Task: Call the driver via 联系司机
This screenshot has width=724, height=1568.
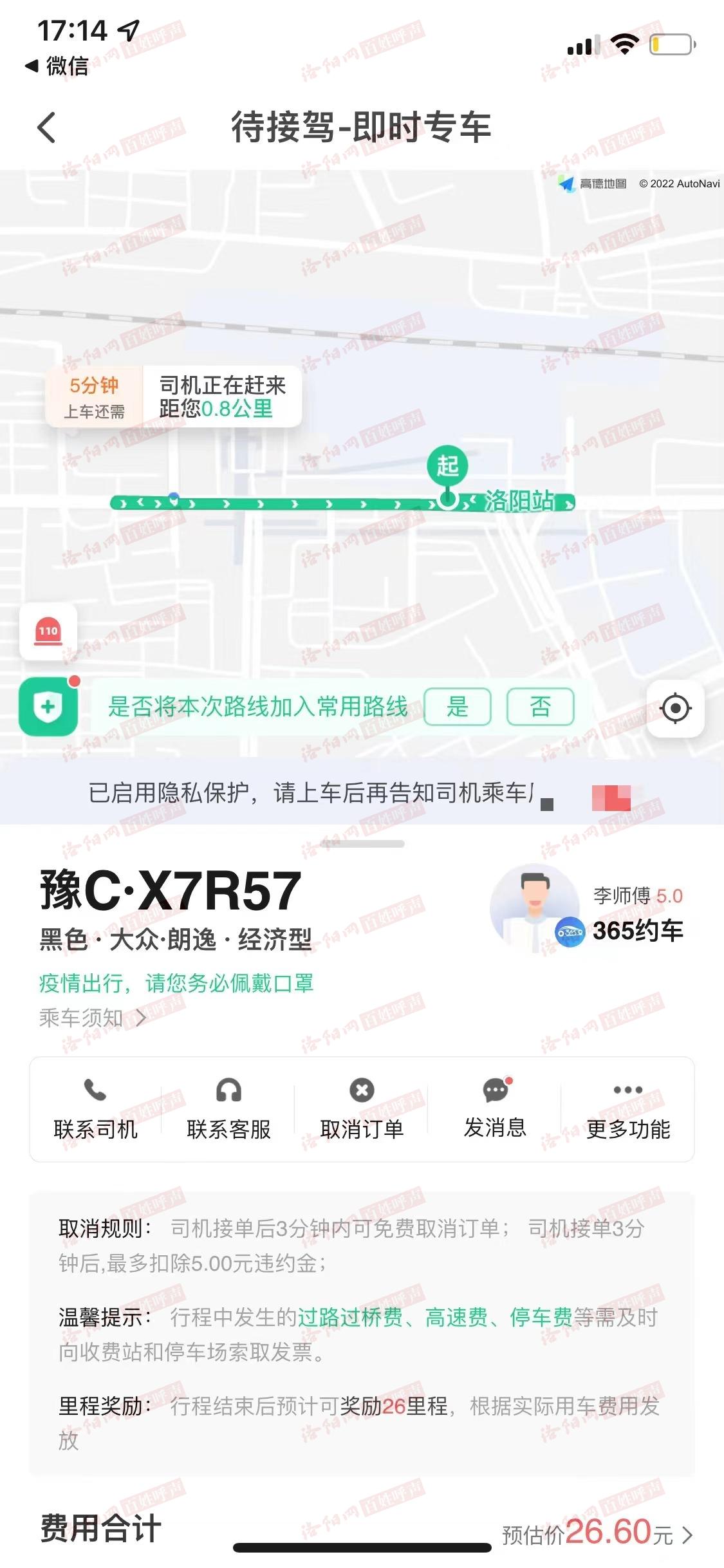Action: tap(95, 1108)
